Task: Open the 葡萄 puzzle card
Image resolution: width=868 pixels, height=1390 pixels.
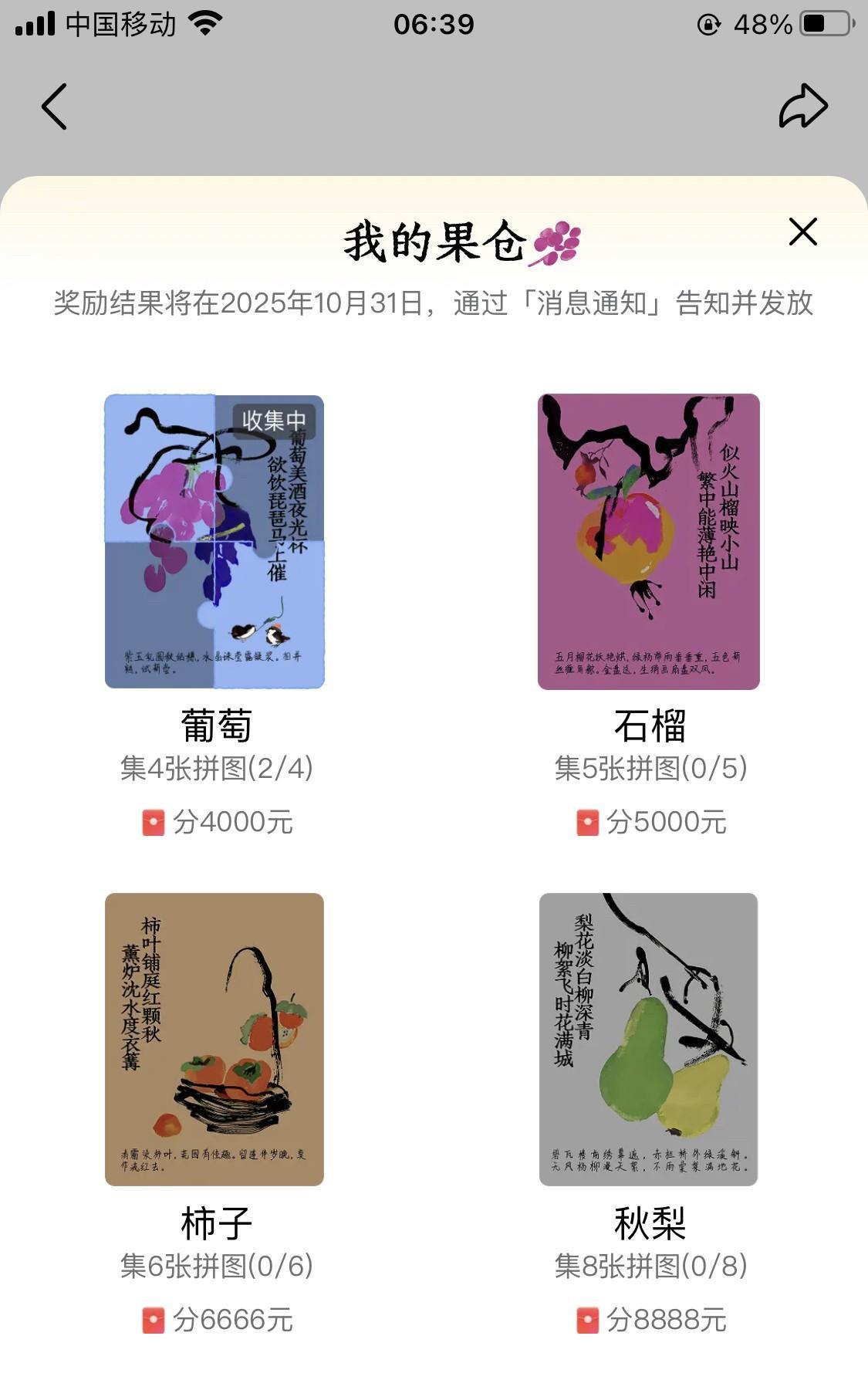Action: [214, 541]
